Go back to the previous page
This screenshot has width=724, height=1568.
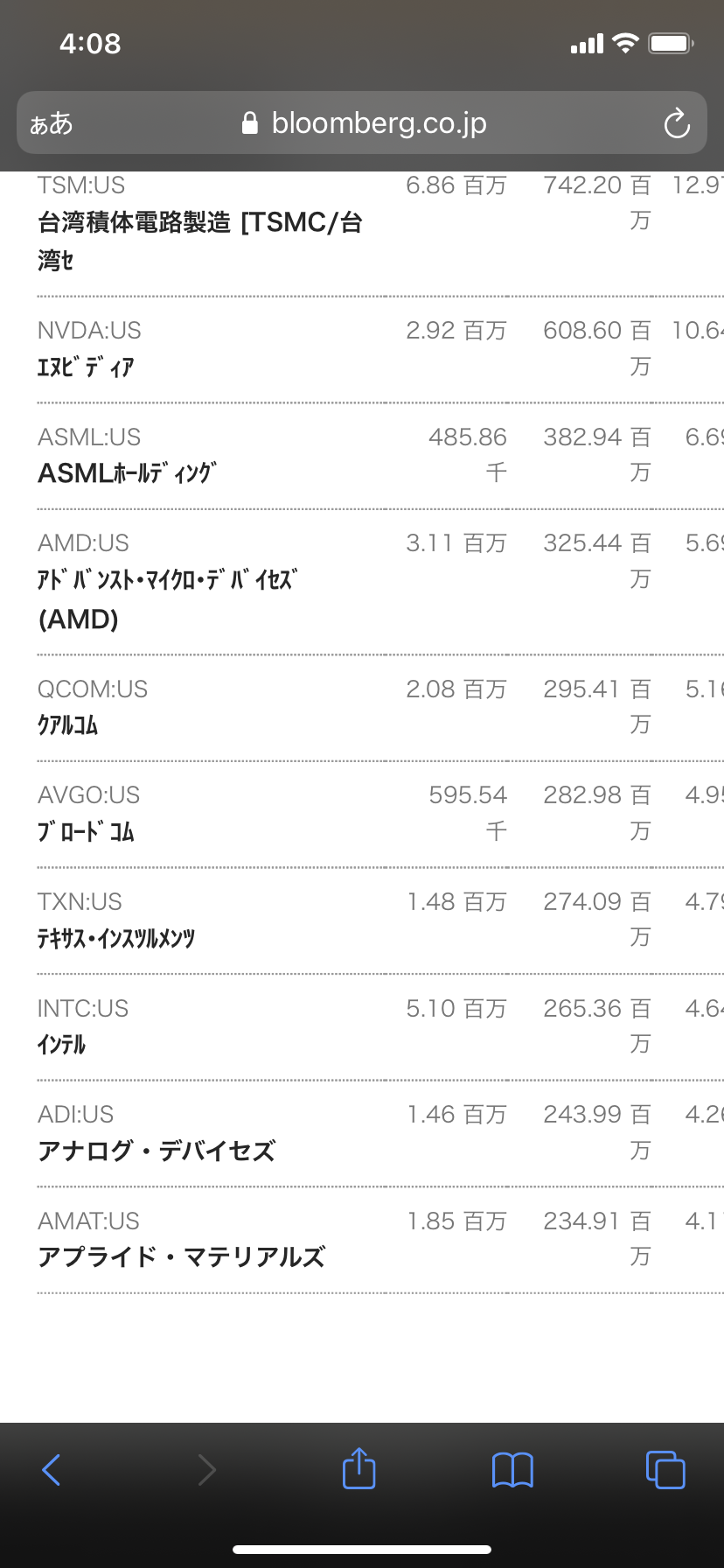click(x=52, y=1469)
